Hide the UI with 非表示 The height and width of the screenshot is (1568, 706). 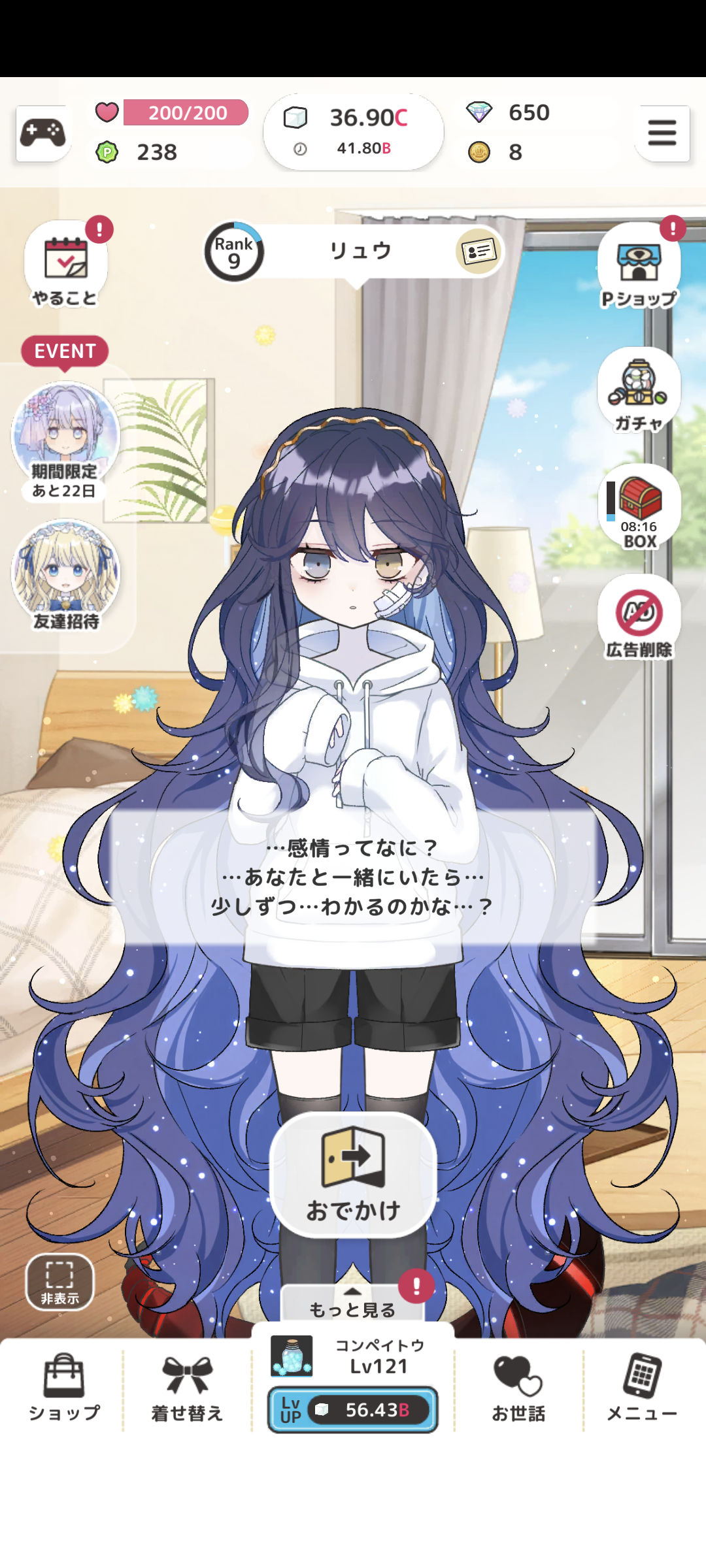pos(59,1282)
